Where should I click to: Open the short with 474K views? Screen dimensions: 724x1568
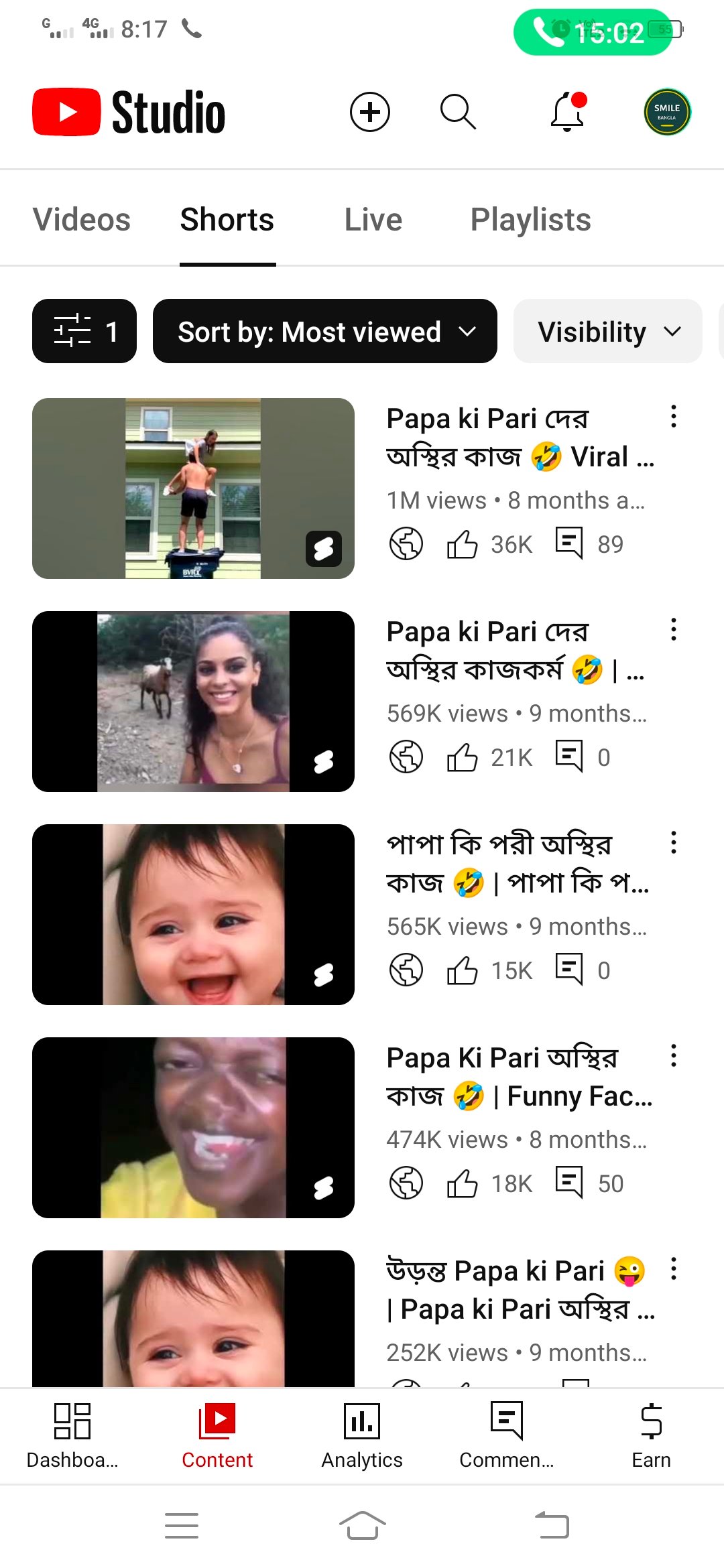[x=193, y=1128]
